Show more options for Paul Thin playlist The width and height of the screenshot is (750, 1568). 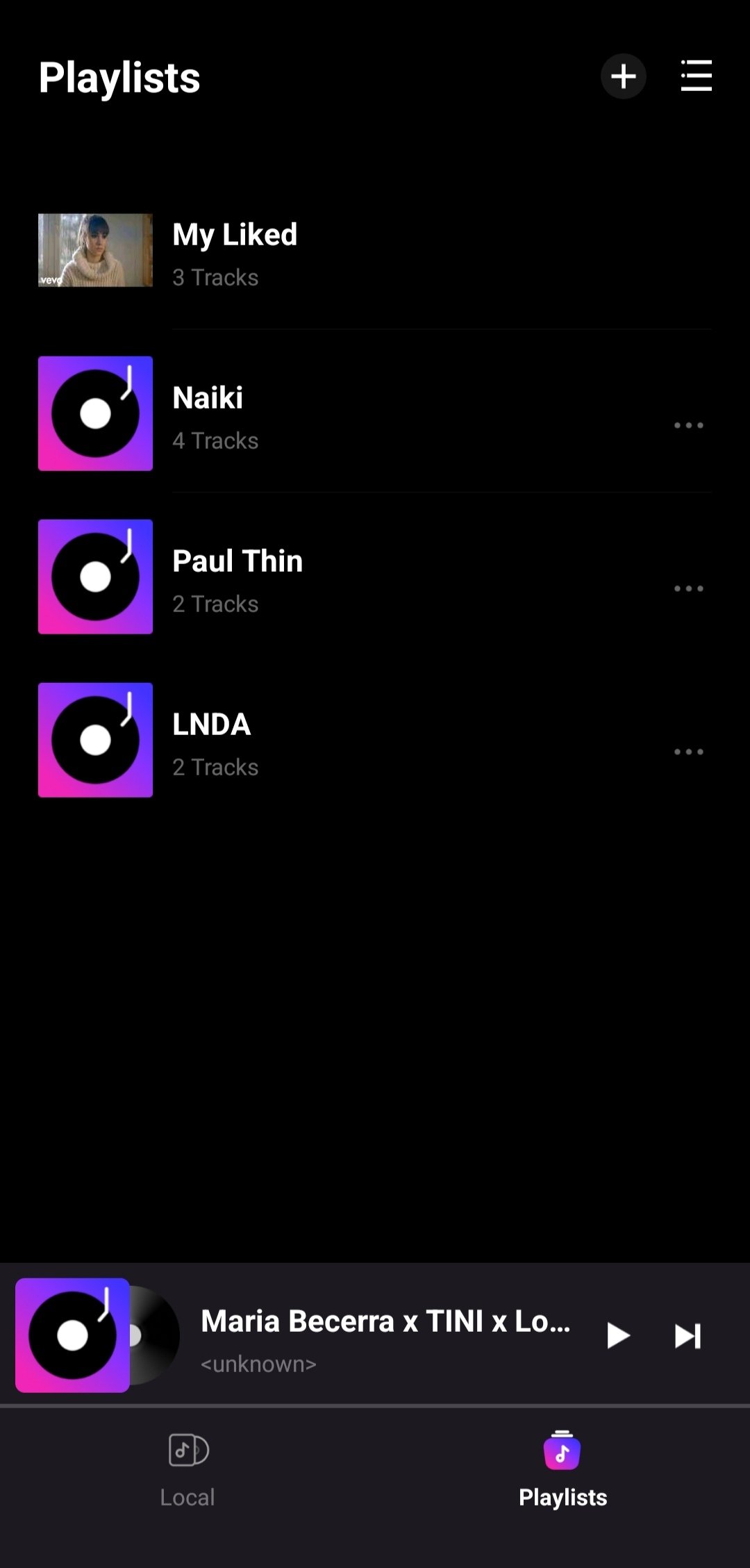pos(688,588)
